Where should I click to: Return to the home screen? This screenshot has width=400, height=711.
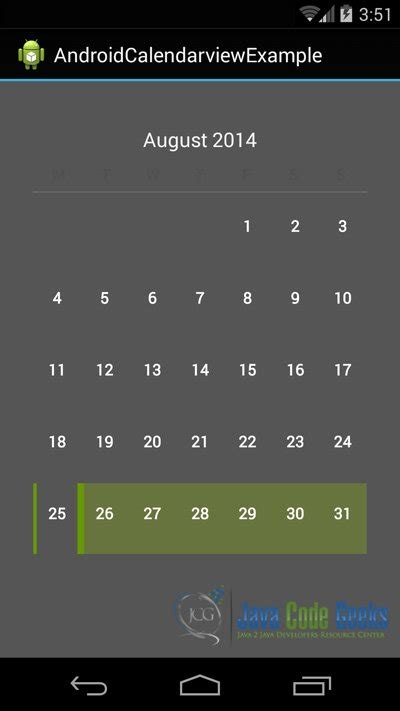(x=200, y=685)
